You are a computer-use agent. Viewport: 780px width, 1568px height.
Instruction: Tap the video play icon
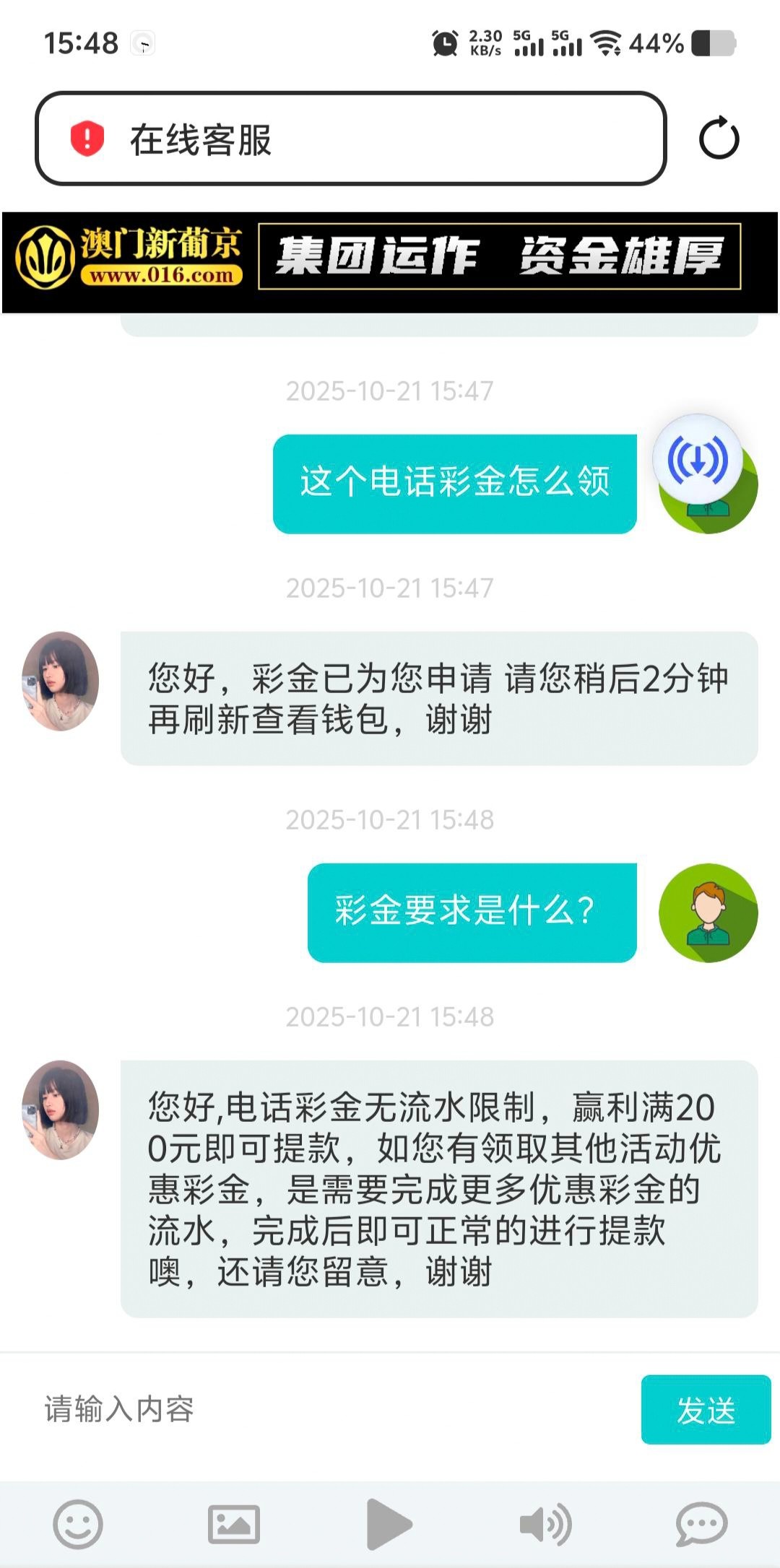click(x=389, y=1524)
